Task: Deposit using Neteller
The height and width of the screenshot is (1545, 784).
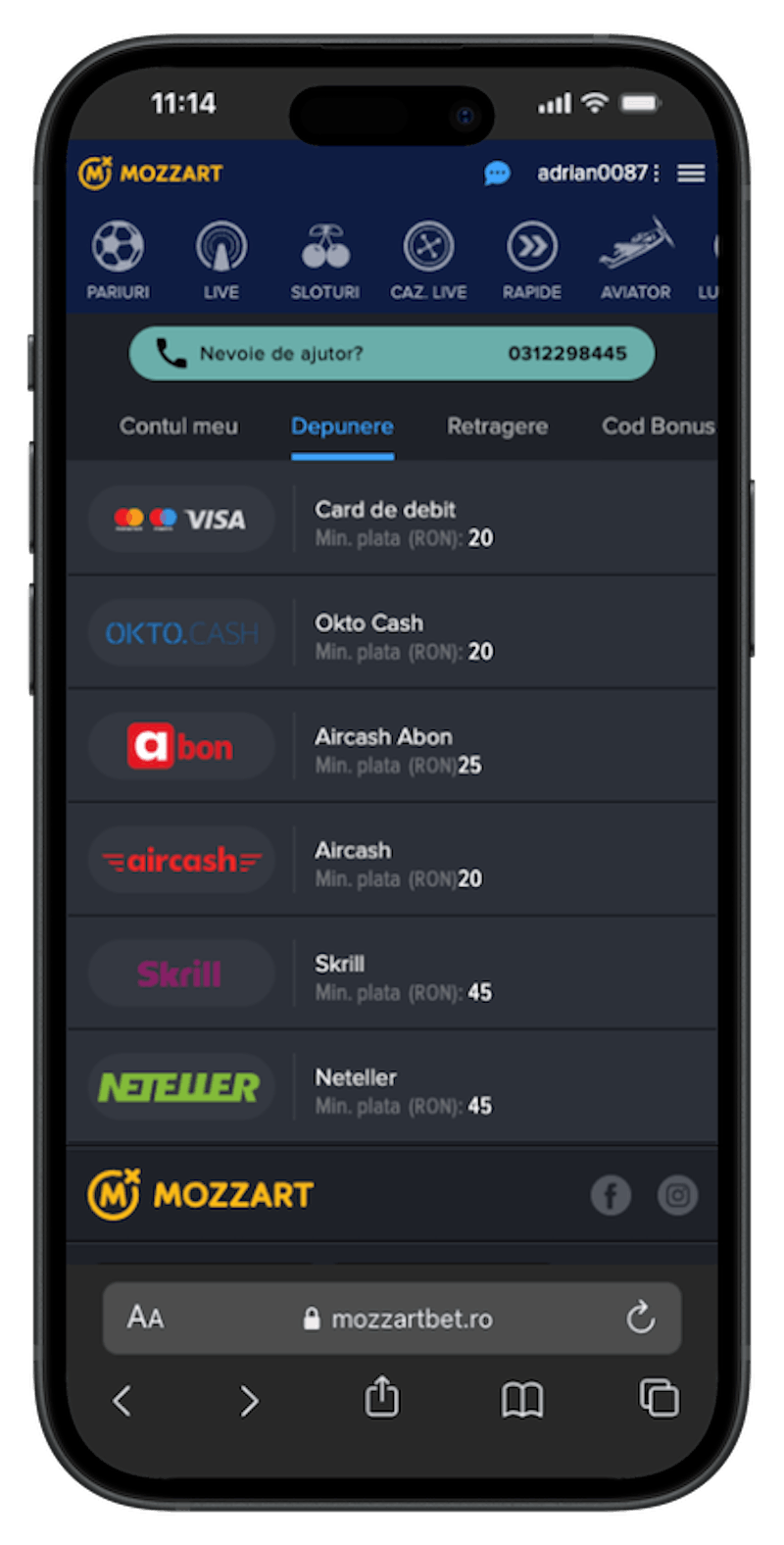Action: pos(392,1088)
